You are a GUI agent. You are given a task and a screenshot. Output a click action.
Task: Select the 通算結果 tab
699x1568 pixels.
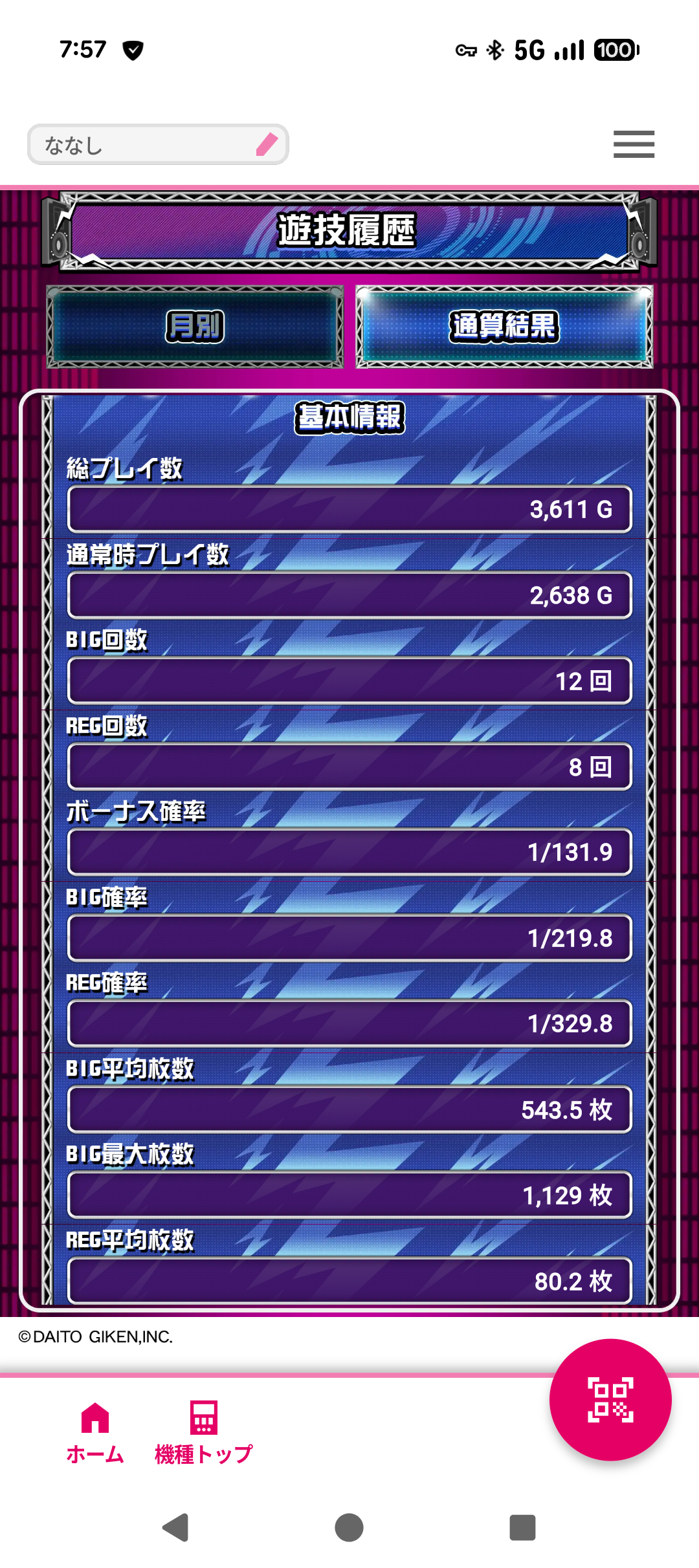[504, 327]
